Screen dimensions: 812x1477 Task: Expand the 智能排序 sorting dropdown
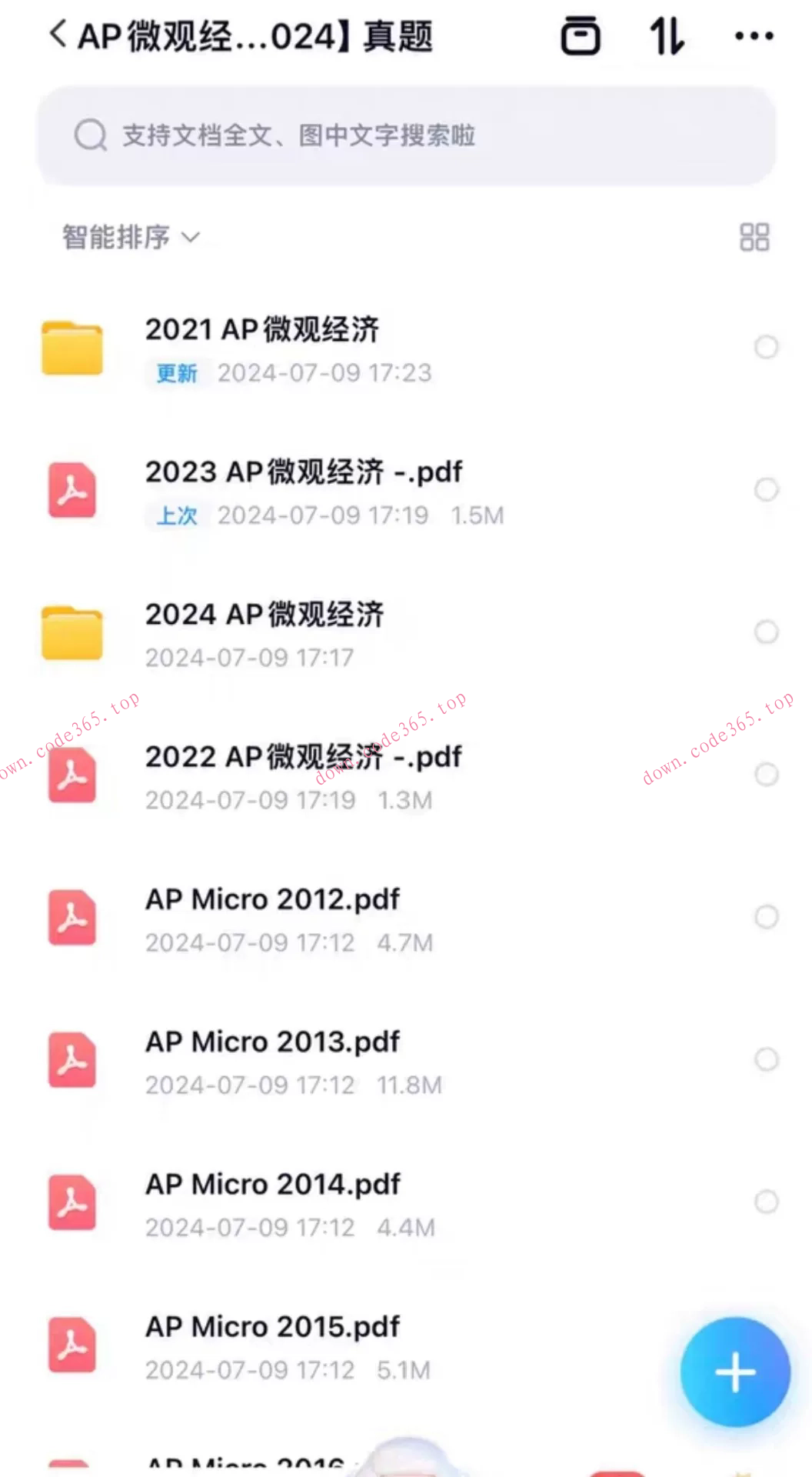(129, 238)
